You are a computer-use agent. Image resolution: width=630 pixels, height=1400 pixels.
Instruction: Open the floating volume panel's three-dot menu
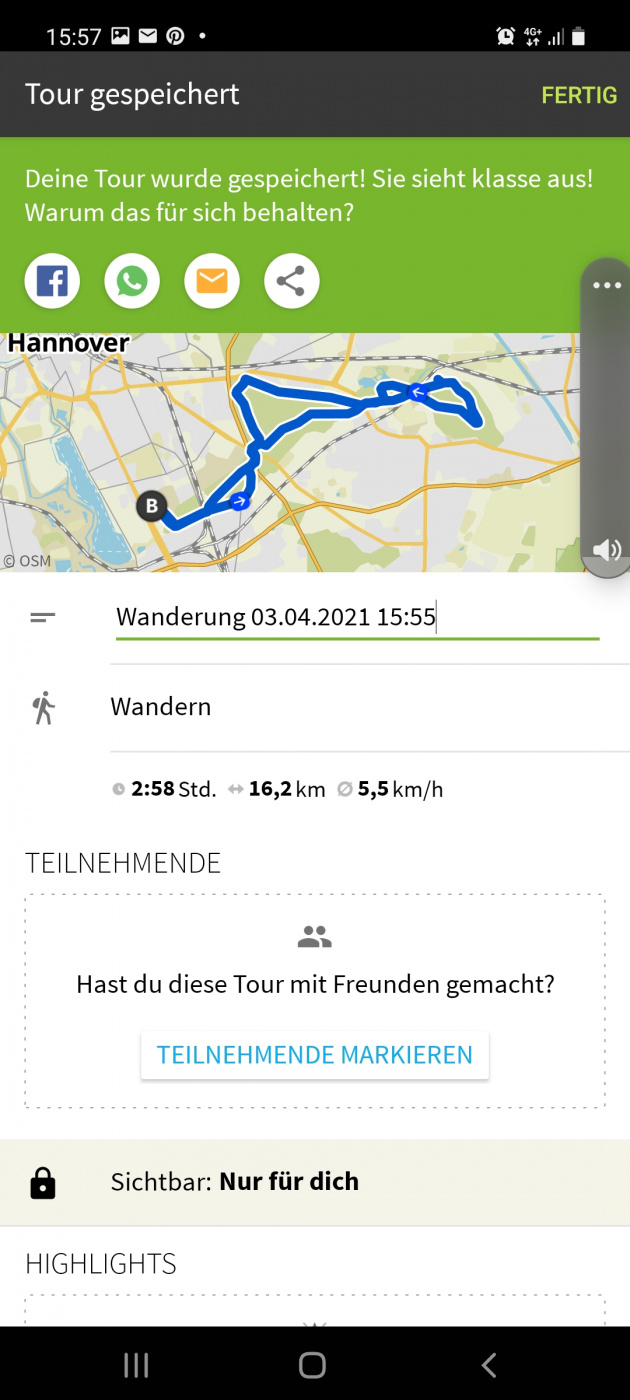pos(607,286)
